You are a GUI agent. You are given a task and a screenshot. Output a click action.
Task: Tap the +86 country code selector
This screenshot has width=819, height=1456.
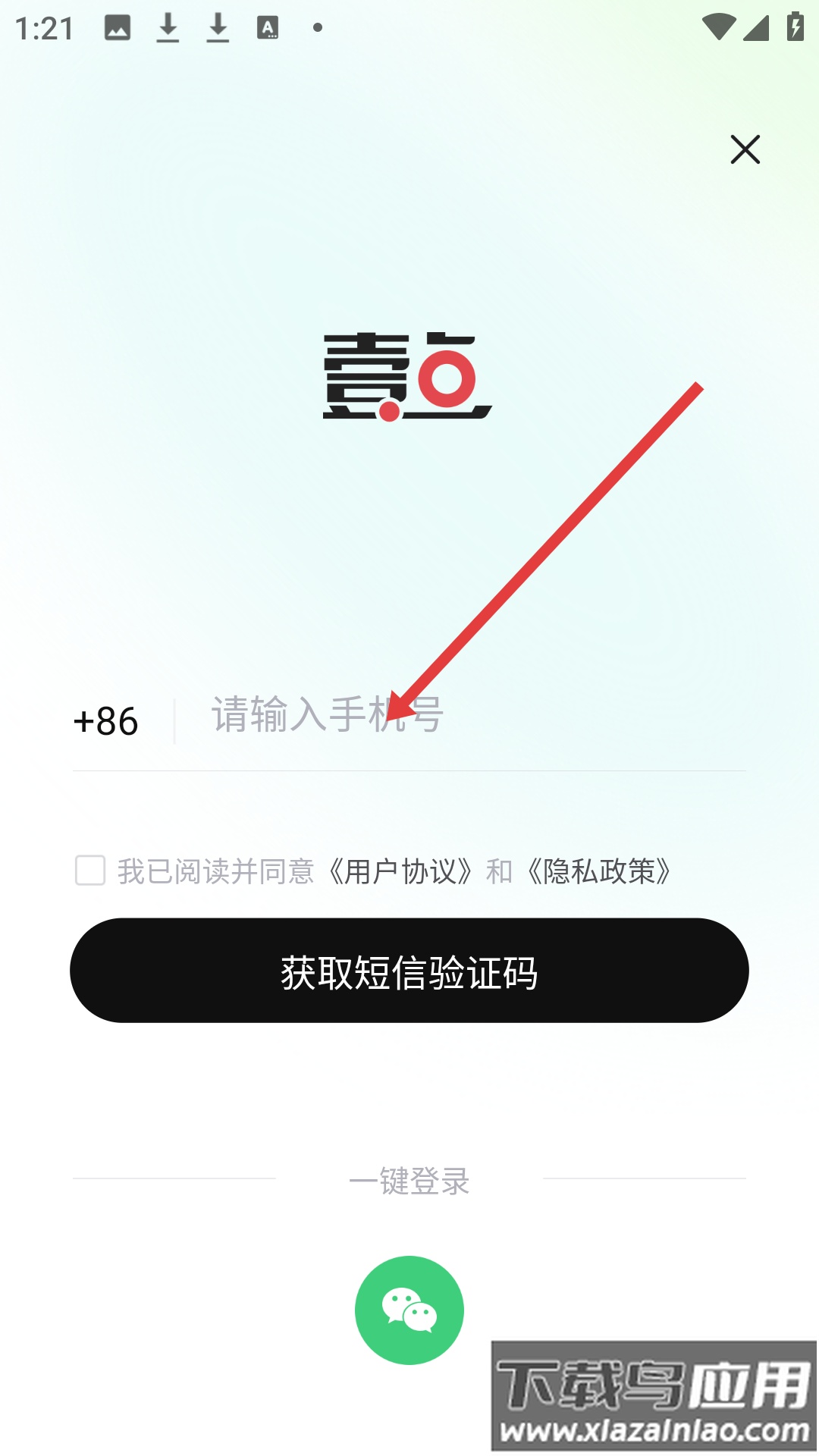click(106, 721)
